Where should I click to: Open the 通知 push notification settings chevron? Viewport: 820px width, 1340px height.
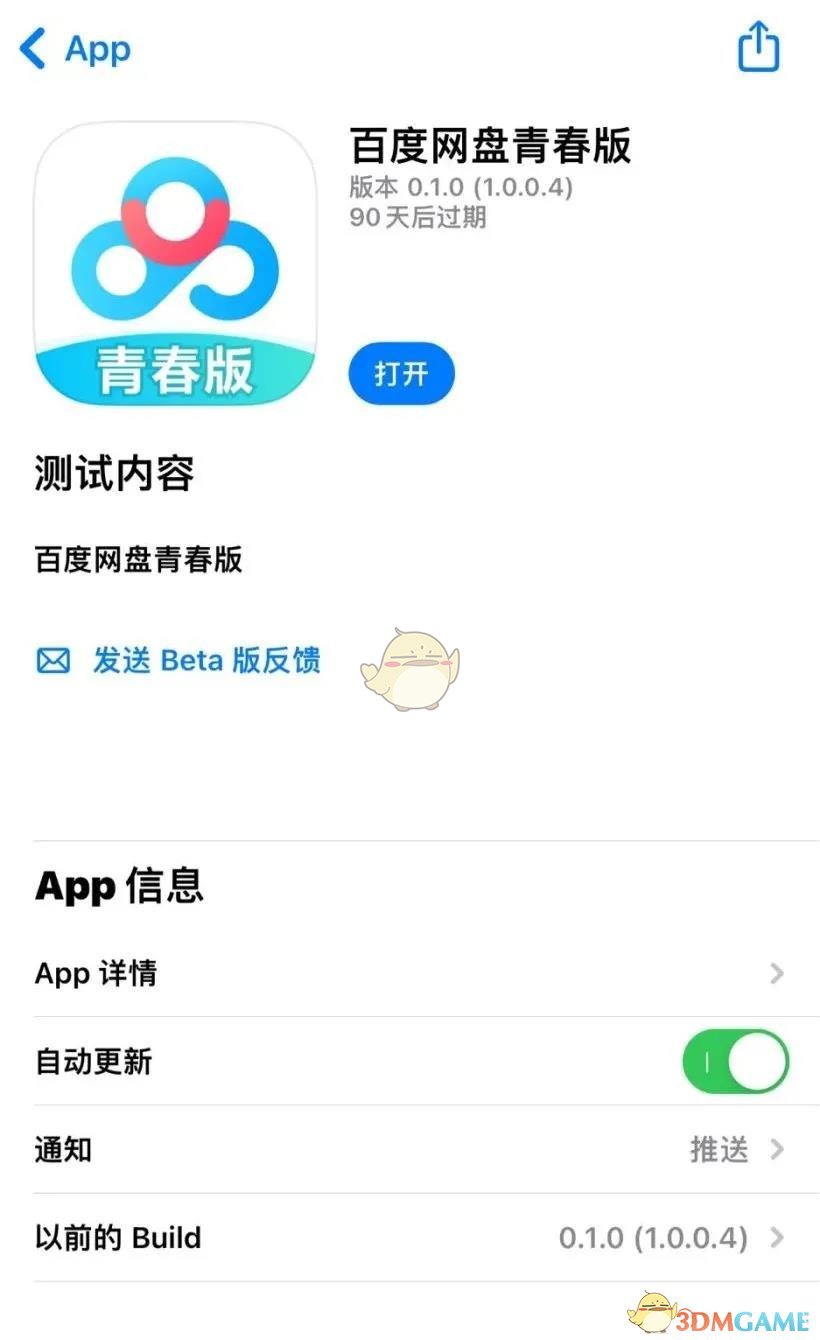tap(778, 1150)
